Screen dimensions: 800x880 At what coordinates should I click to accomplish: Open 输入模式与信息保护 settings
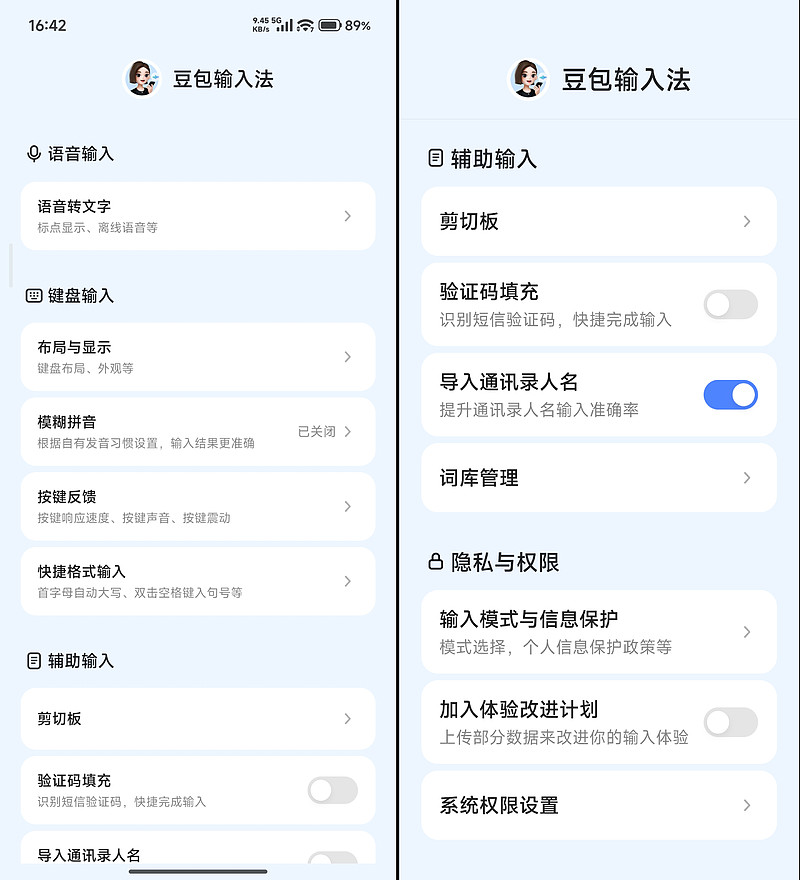tap(598, 631)
